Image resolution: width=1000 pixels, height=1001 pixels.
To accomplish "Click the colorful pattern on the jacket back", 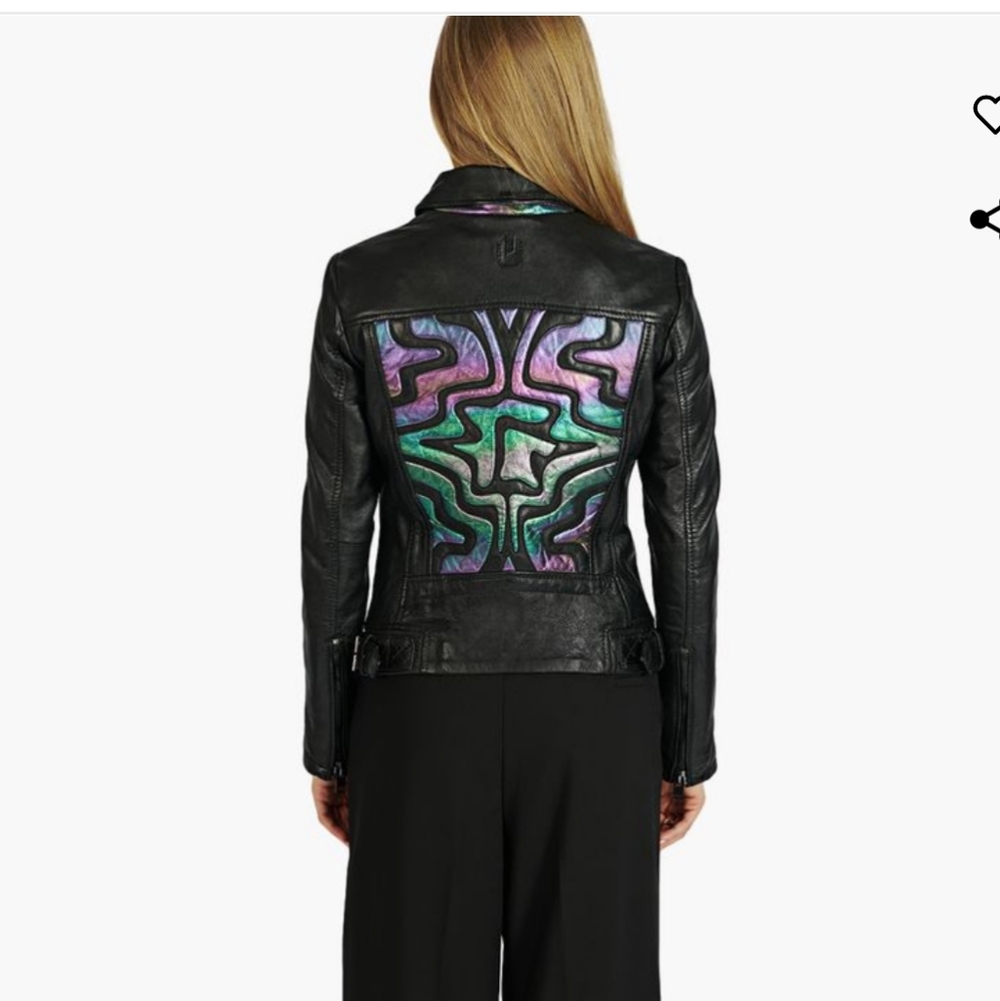I will pyautogui.click(x=500, y=440).
